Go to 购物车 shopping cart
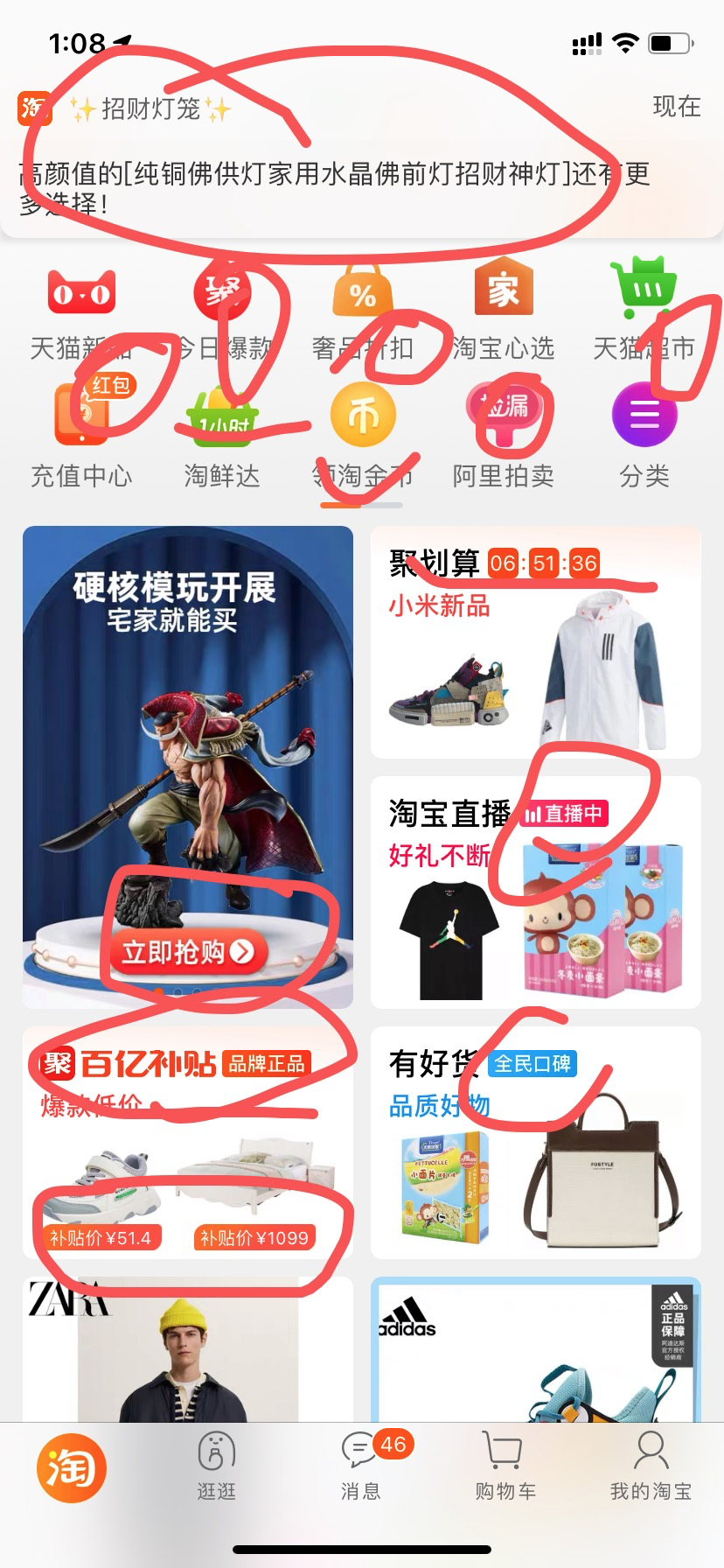The width and height of the screenshot is (724, 1568). click(505, 1470)
